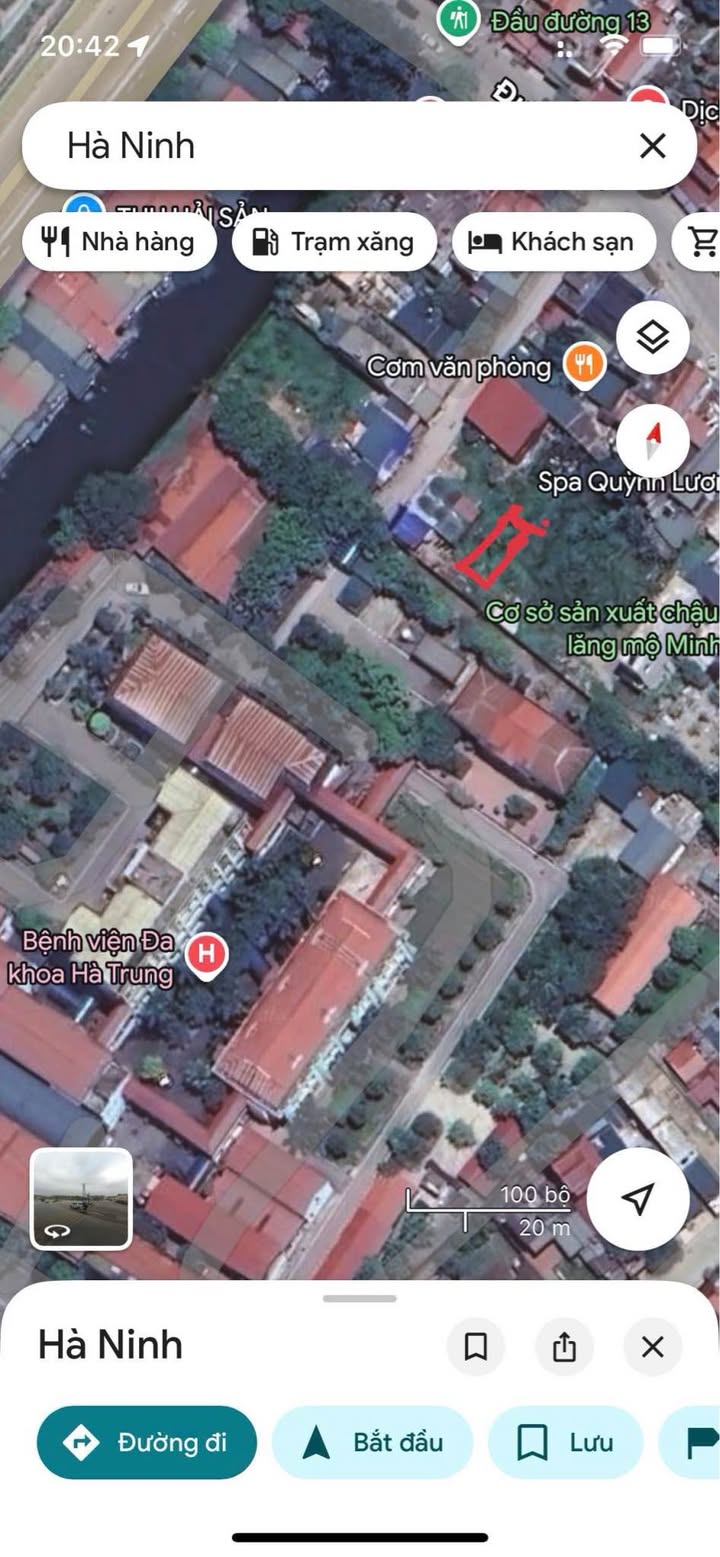Select the Trạm xăng chip
The height and width of the screenshot is (1557, 720).
tap(334, 242)
